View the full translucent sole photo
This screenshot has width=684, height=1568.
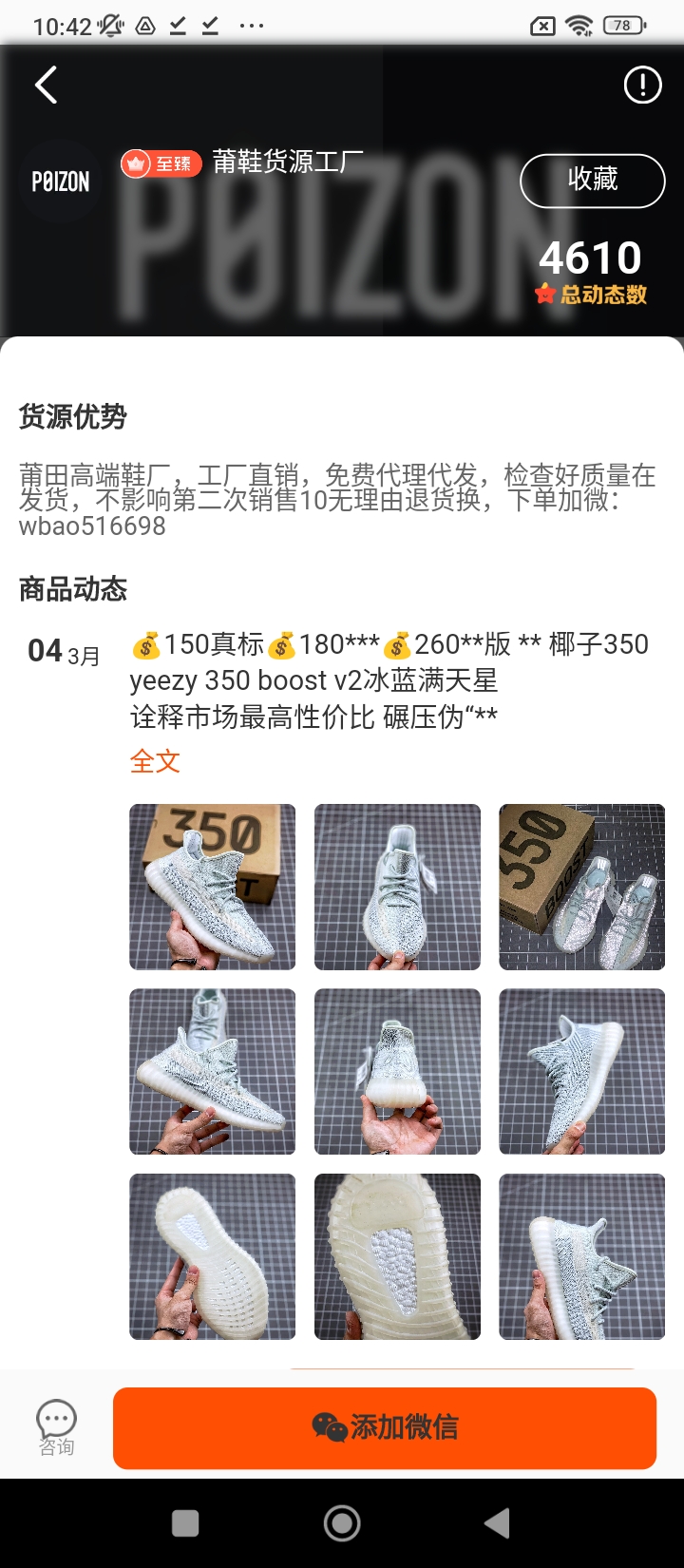(212, 1256)
